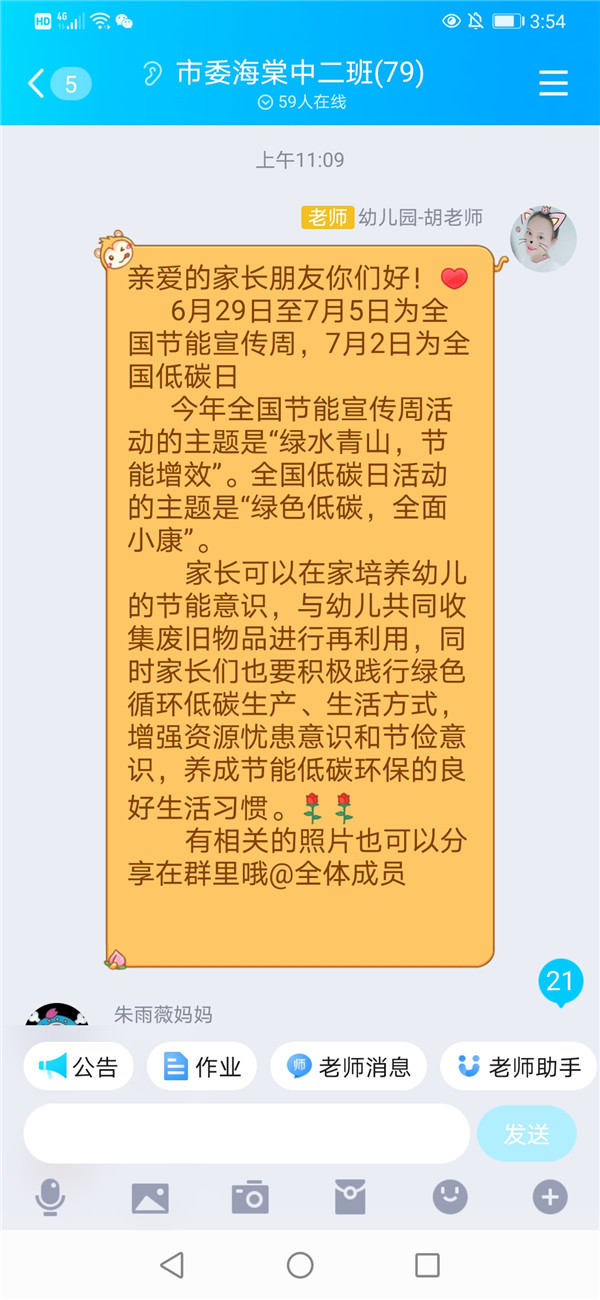Open the group menu icon
Image resolution: width=600 pixels, height=1300 pixels.
pos(553,84)
